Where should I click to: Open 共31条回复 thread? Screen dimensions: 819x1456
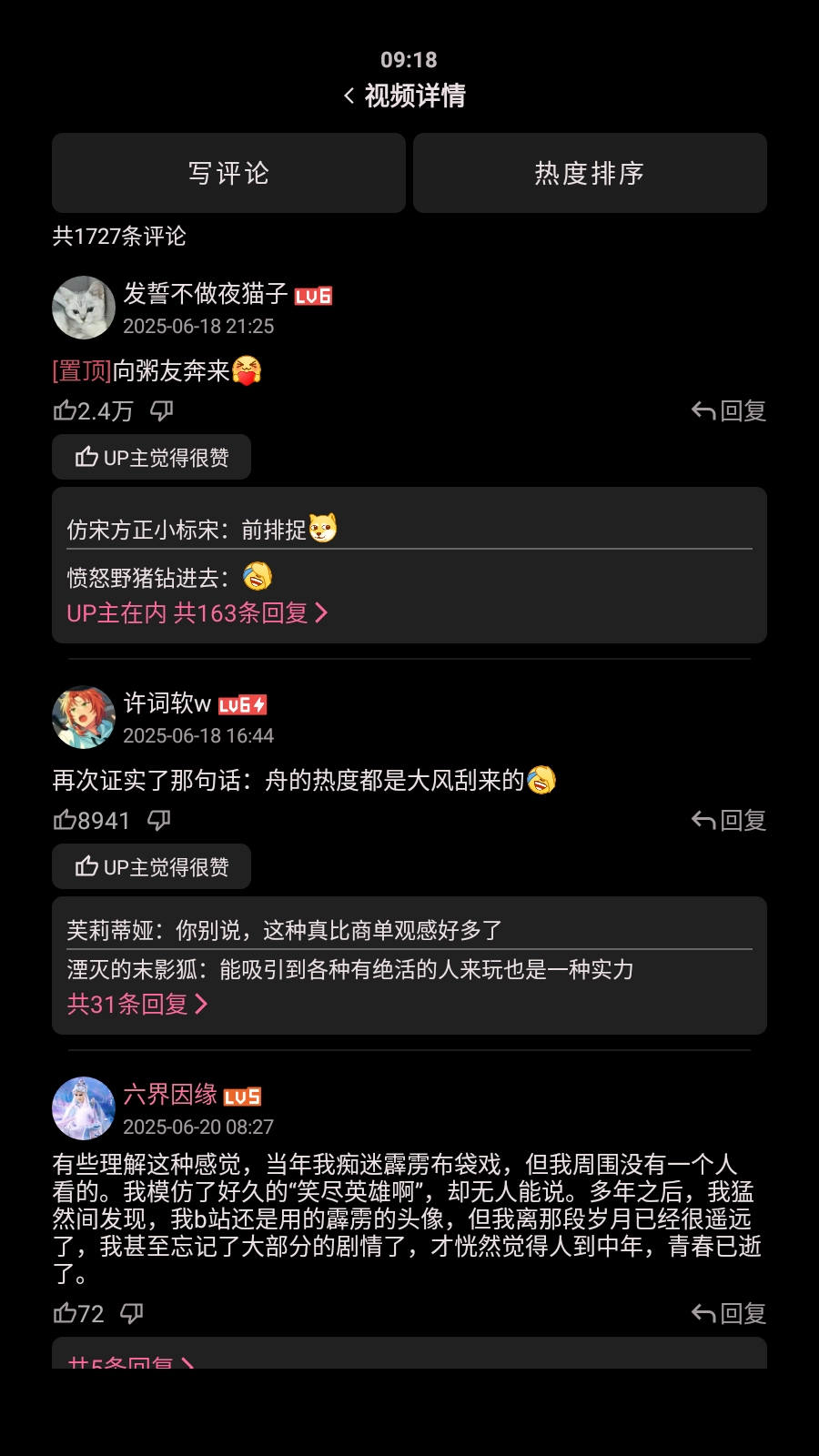point(137,1004)
